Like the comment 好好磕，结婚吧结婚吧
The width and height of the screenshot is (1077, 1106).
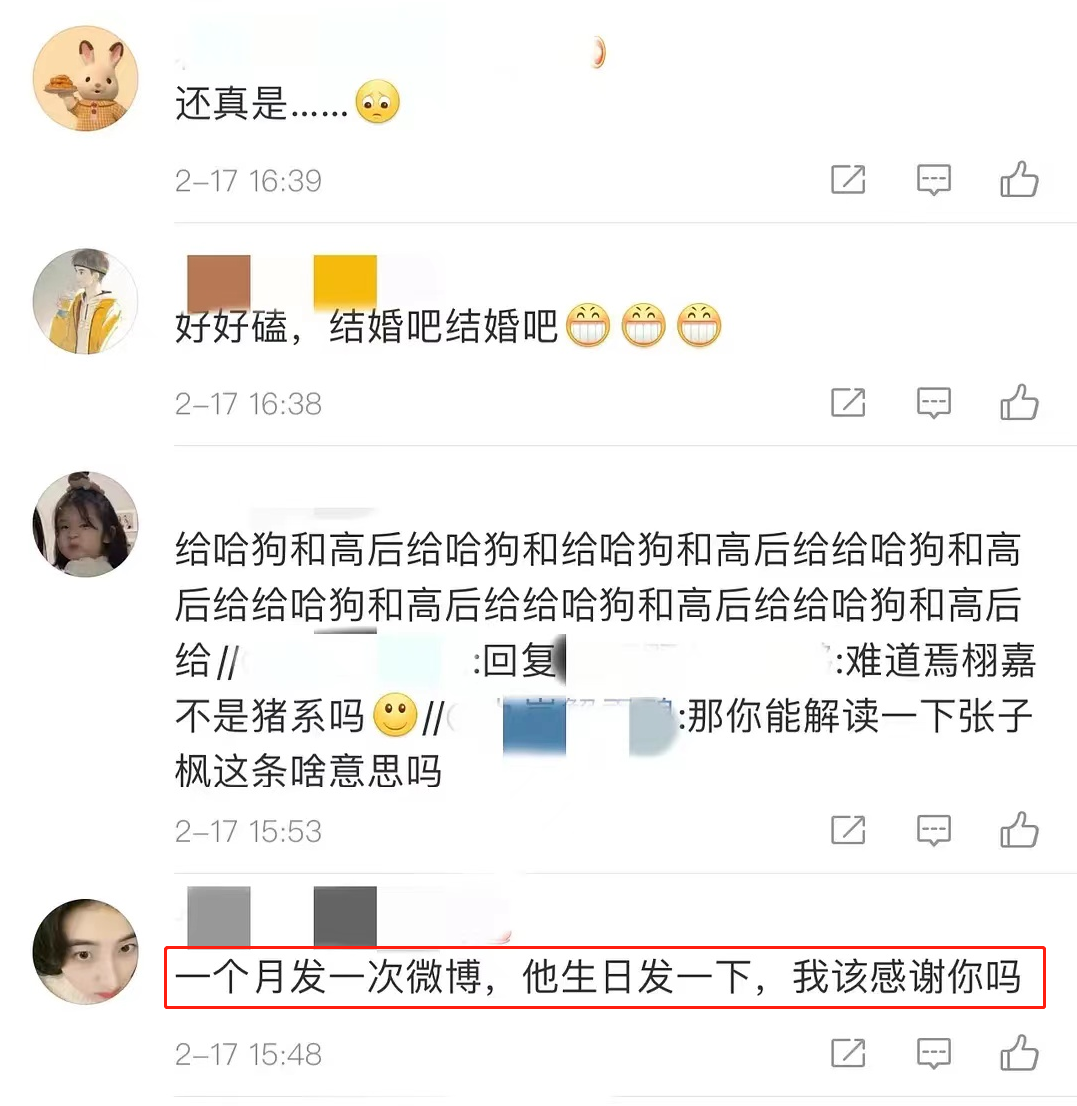click(1019, 403)
